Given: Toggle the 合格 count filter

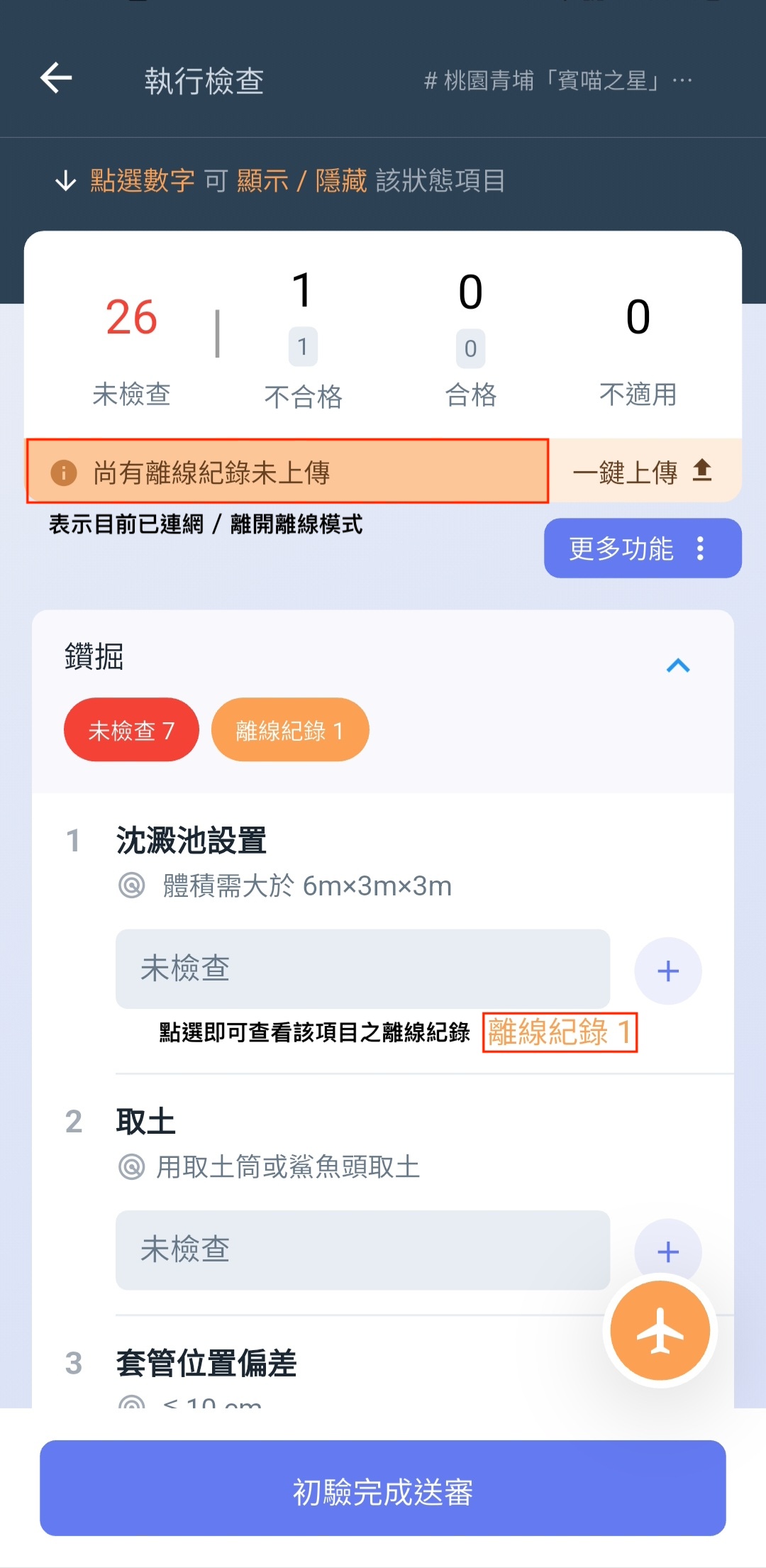Looking at the screenshot, I should click(x=470, y=292).
